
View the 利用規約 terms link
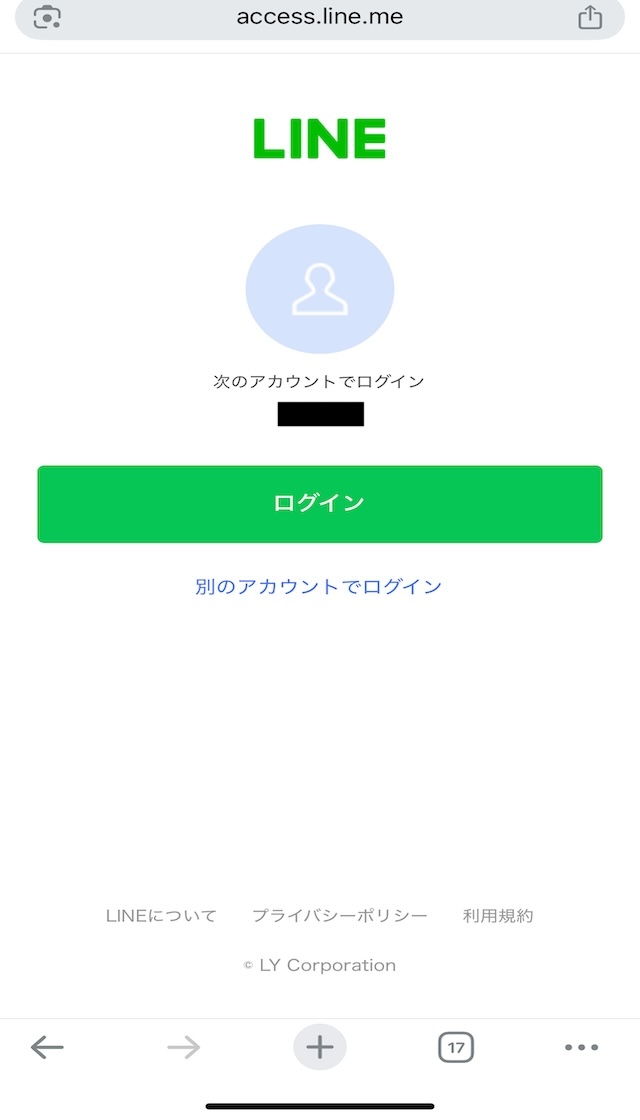[x=498, y=916]
